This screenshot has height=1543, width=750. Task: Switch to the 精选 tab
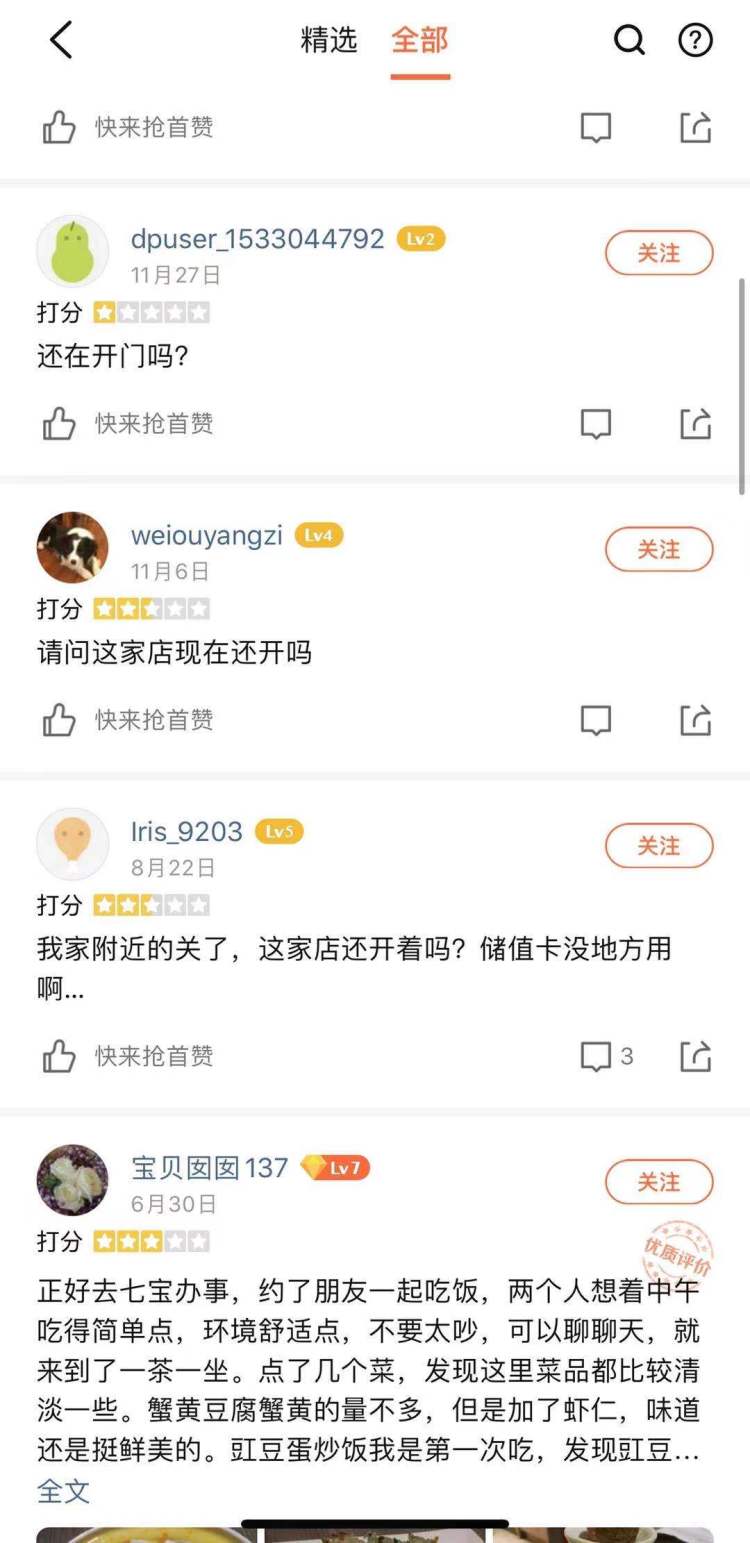point(329,41)
